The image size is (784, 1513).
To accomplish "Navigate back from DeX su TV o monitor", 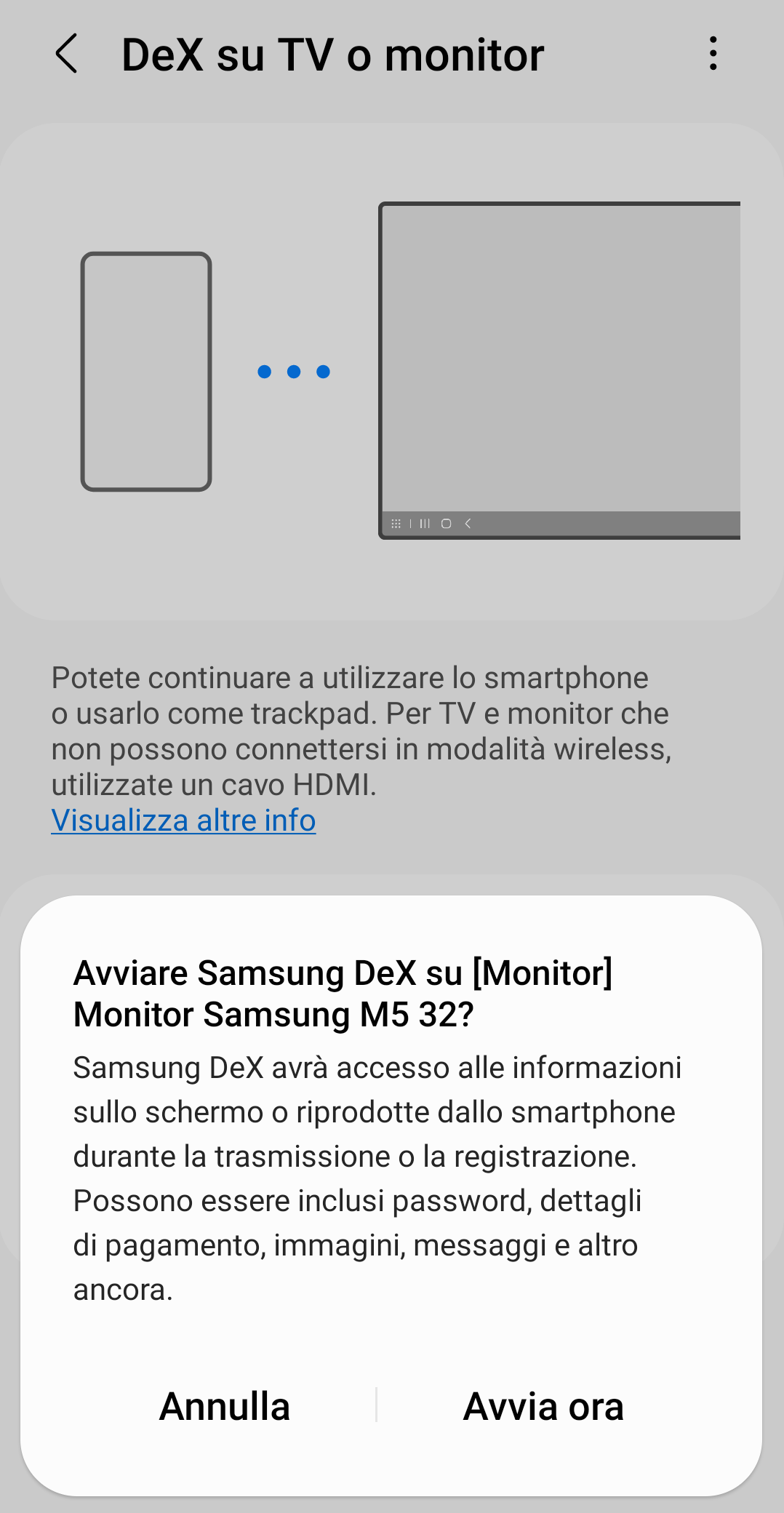I will click(x=66, y=53).
